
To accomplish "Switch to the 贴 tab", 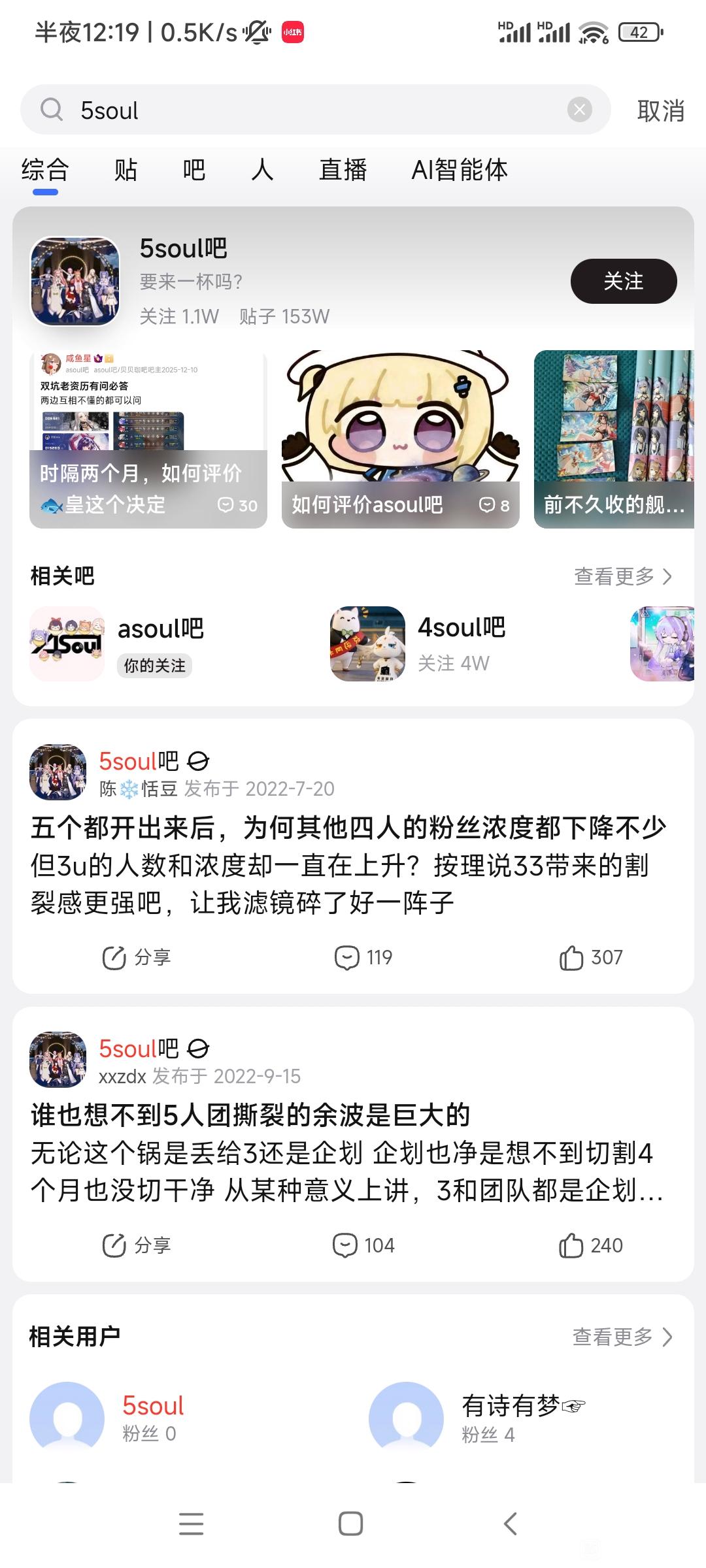I will click(126, 170).
